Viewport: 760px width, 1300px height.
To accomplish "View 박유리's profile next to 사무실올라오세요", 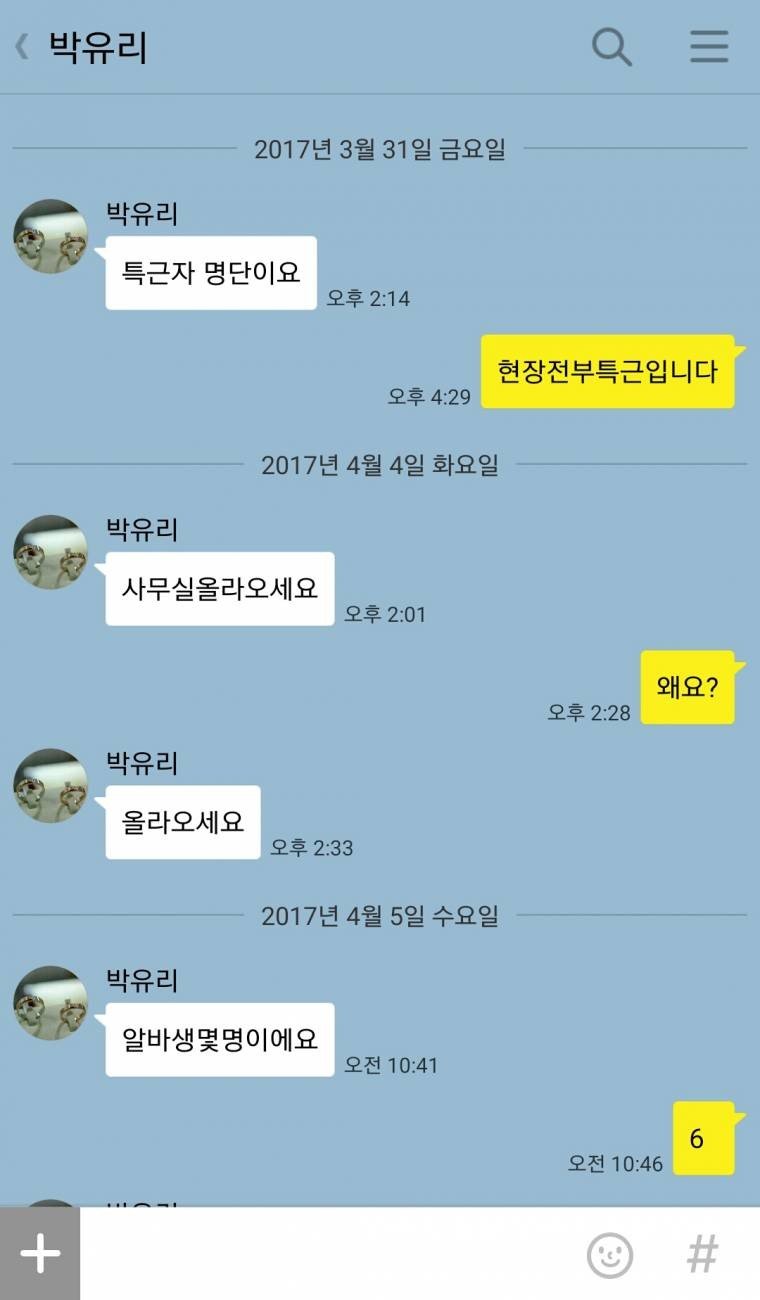I will 50,552.
